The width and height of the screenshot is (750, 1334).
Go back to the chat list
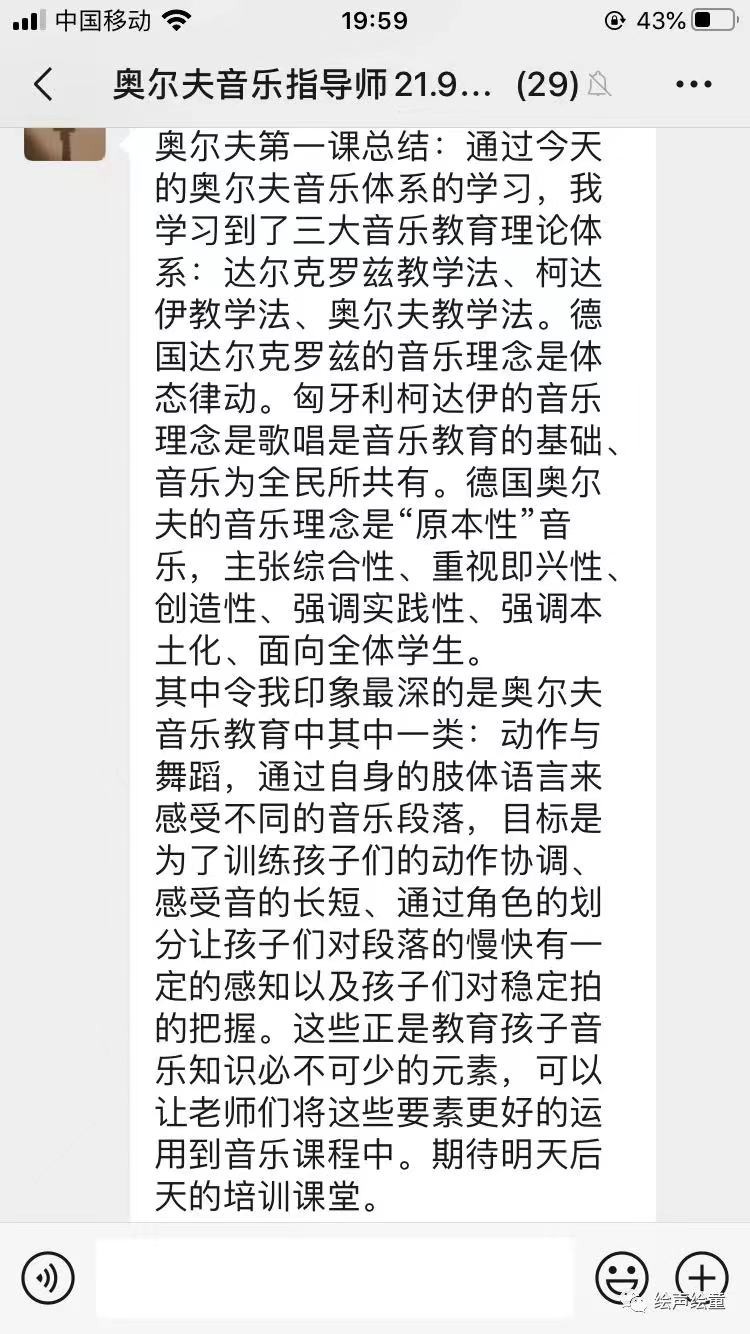[44, 85]
